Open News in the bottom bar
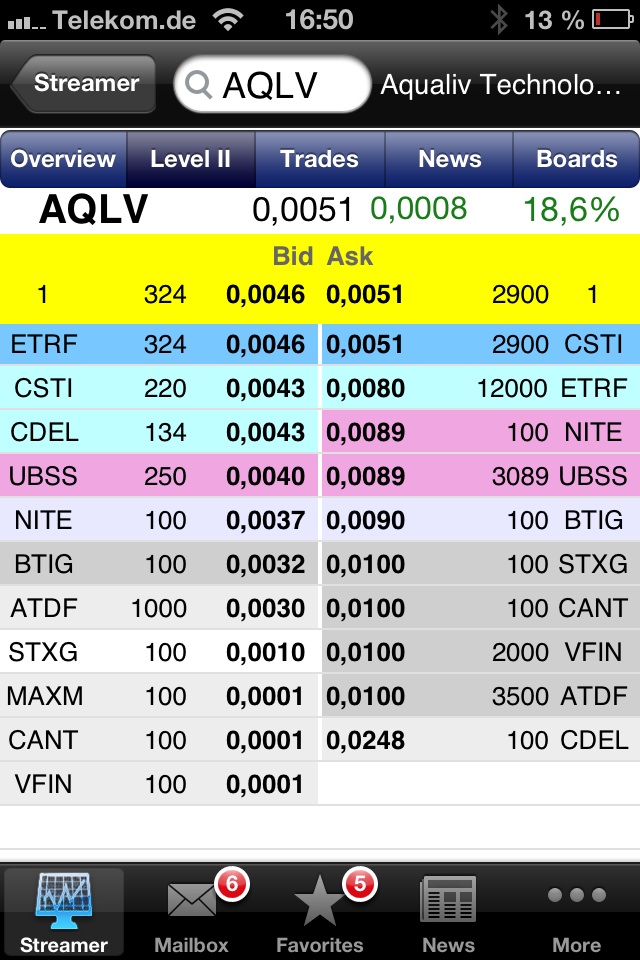Image resolution: width=640 pixels, height=960 pixels. 448,912
